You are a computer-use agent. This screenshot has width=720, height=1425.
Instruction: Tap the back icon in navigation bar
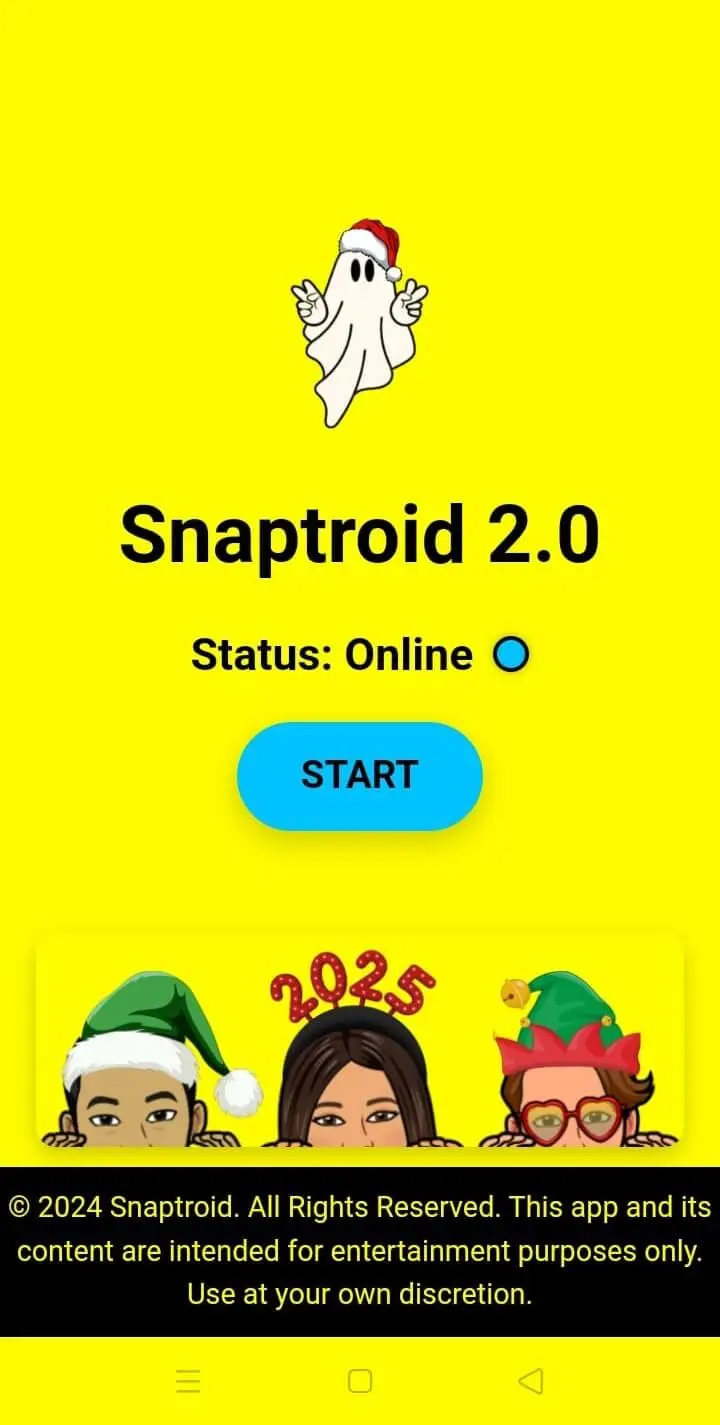pyautogui.click(x=530, y=1380)
